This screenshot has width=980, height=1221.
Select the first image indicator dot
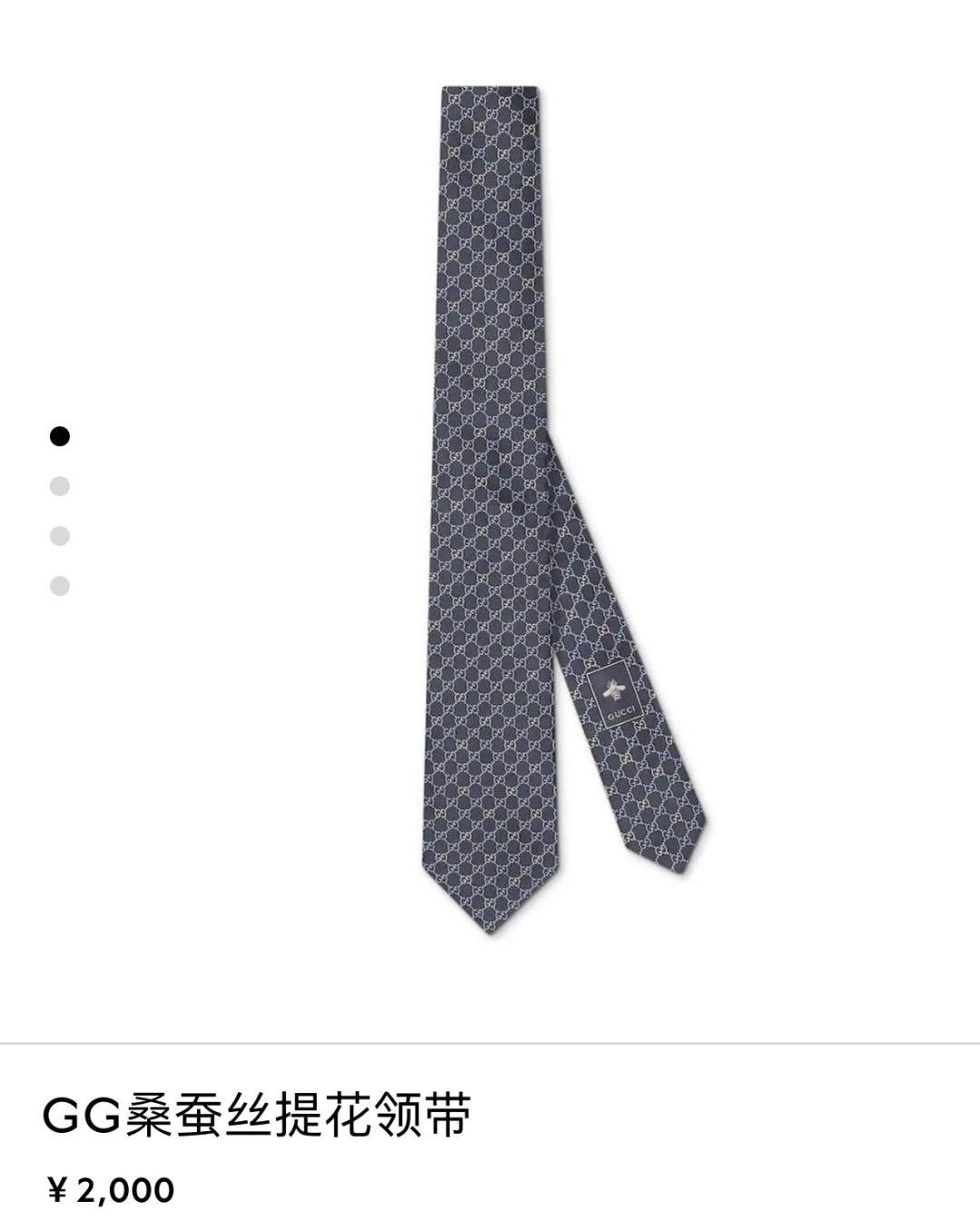pos(60,436)
